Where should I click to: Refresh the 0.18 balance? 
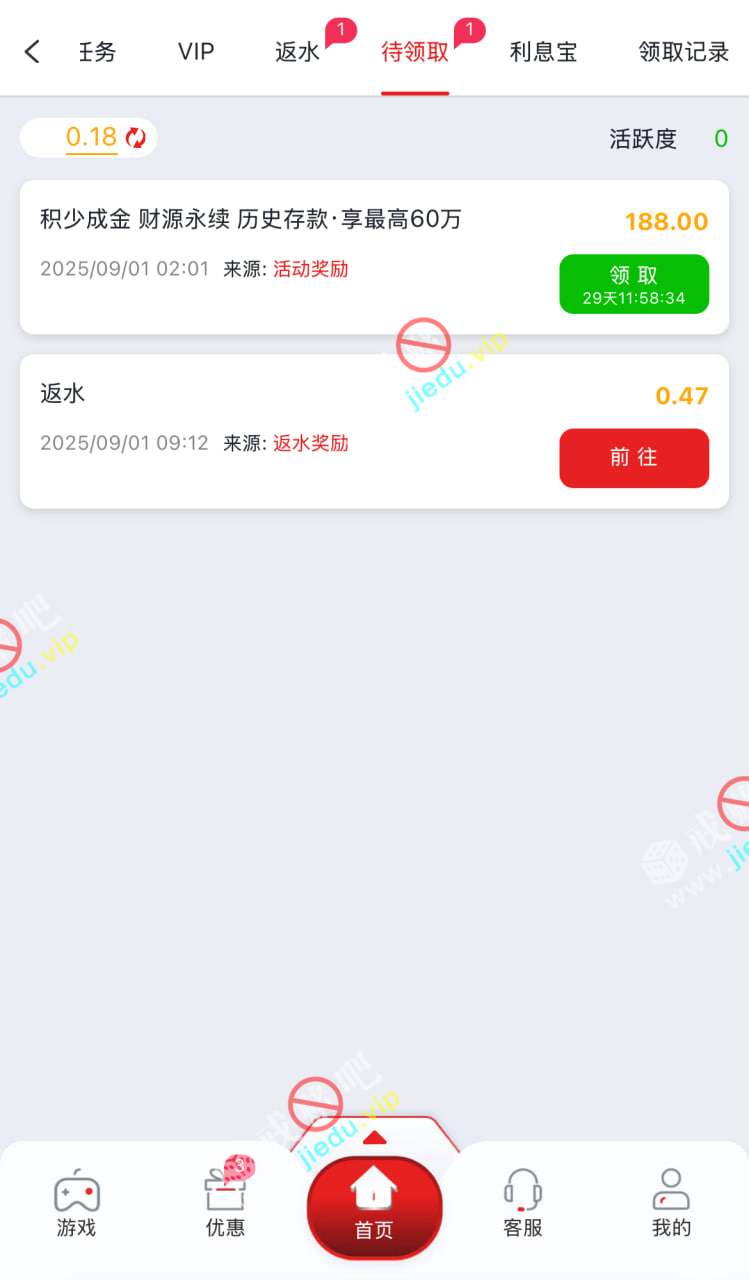coord(136,138)
